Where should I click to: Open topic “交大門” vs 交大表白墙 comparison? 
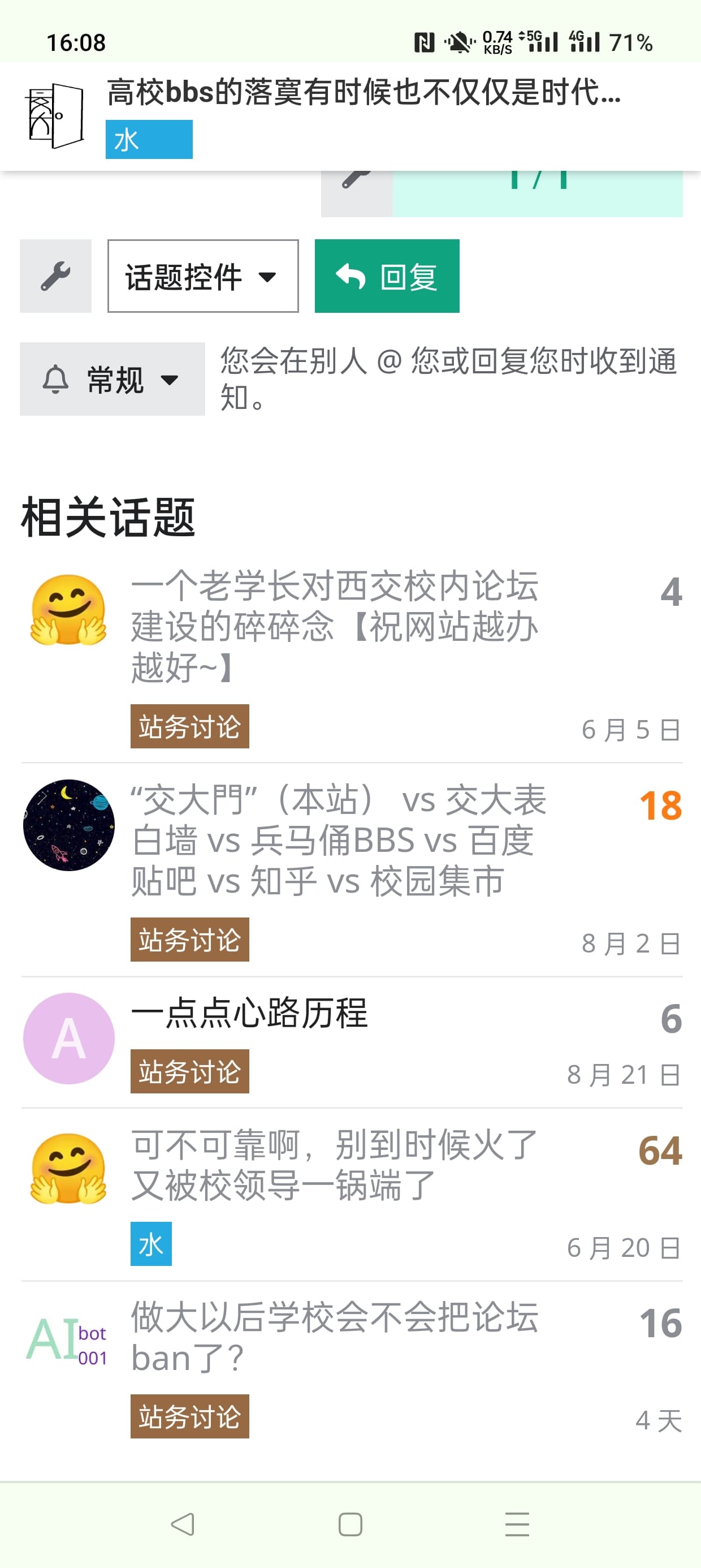point(337,839)
